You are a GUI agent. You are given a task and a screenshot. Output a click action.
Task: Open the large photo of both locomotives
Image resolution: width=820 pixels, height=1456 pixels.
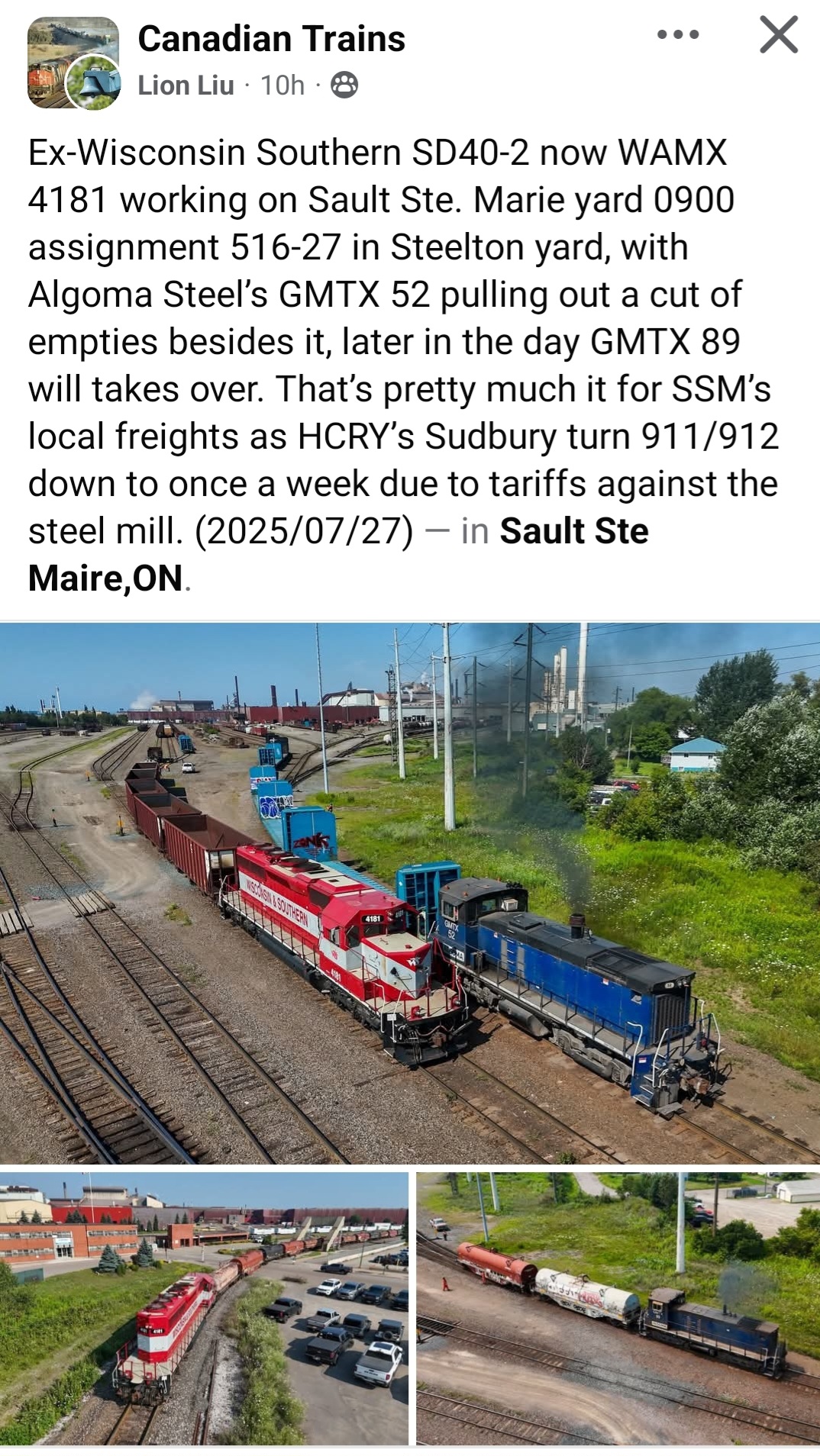point(410,893)
